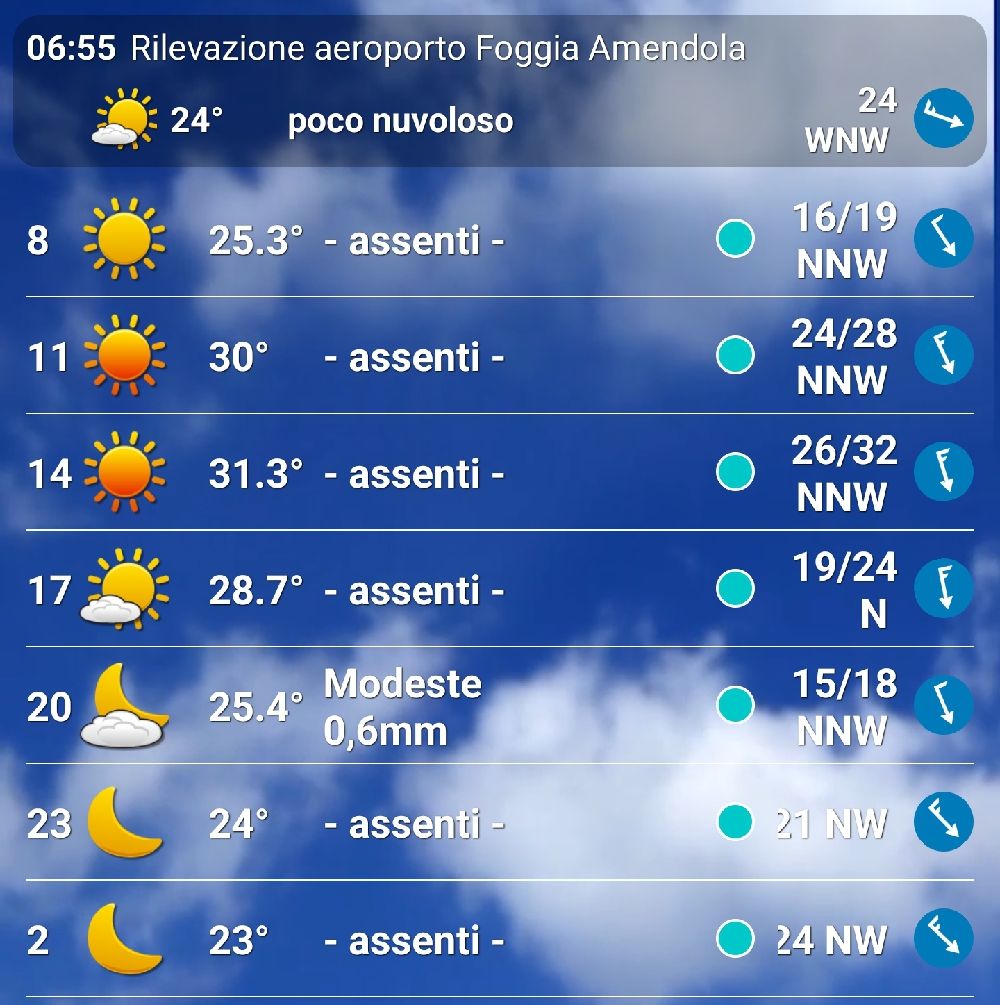1000x1005 pixels.
Task: Expand the 2 o'clock forecast at 23°
Action: click(x=498, y=940)
